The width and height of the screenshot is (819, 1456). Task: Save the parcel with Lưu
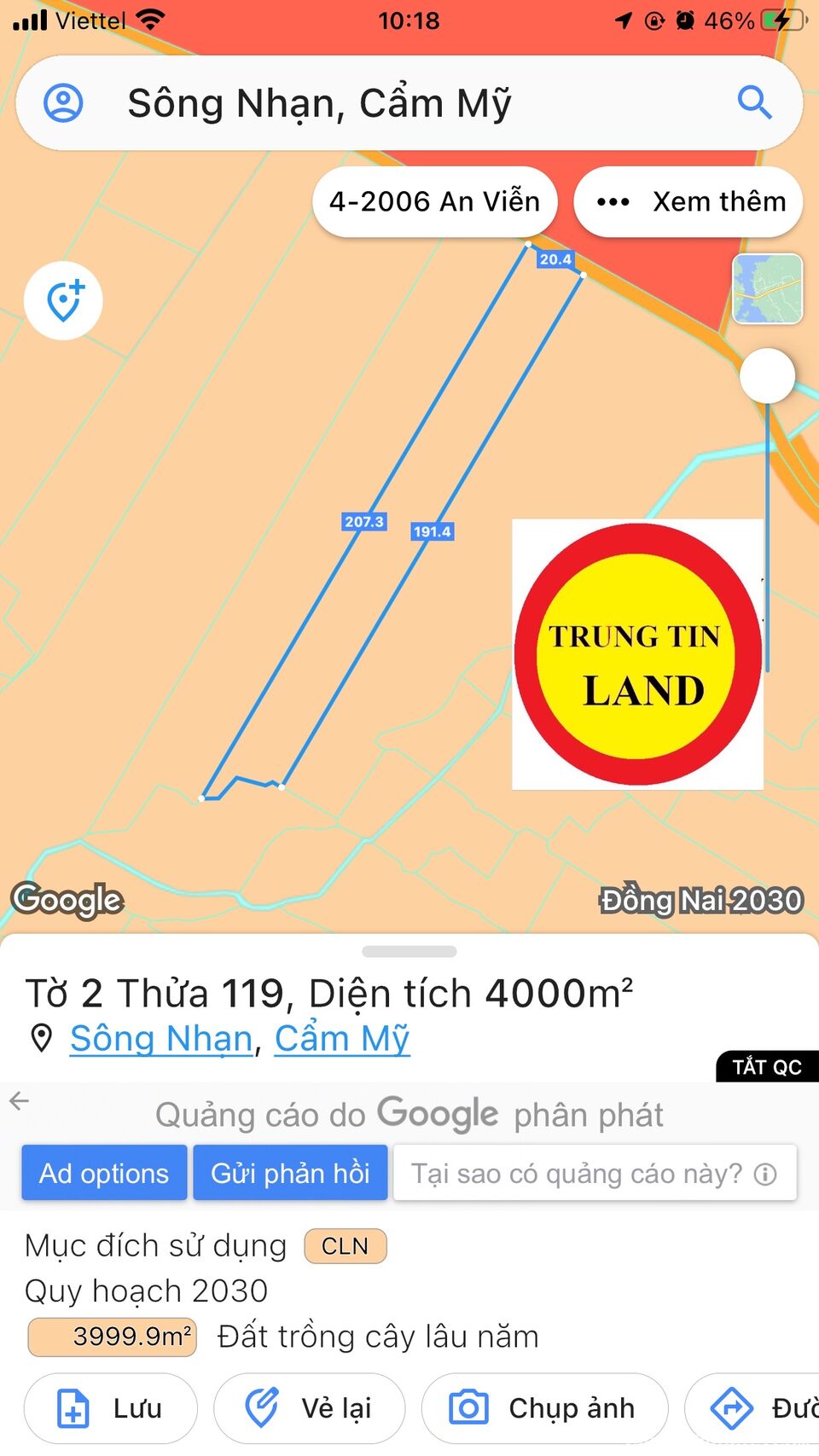(x=110, y=1408)
